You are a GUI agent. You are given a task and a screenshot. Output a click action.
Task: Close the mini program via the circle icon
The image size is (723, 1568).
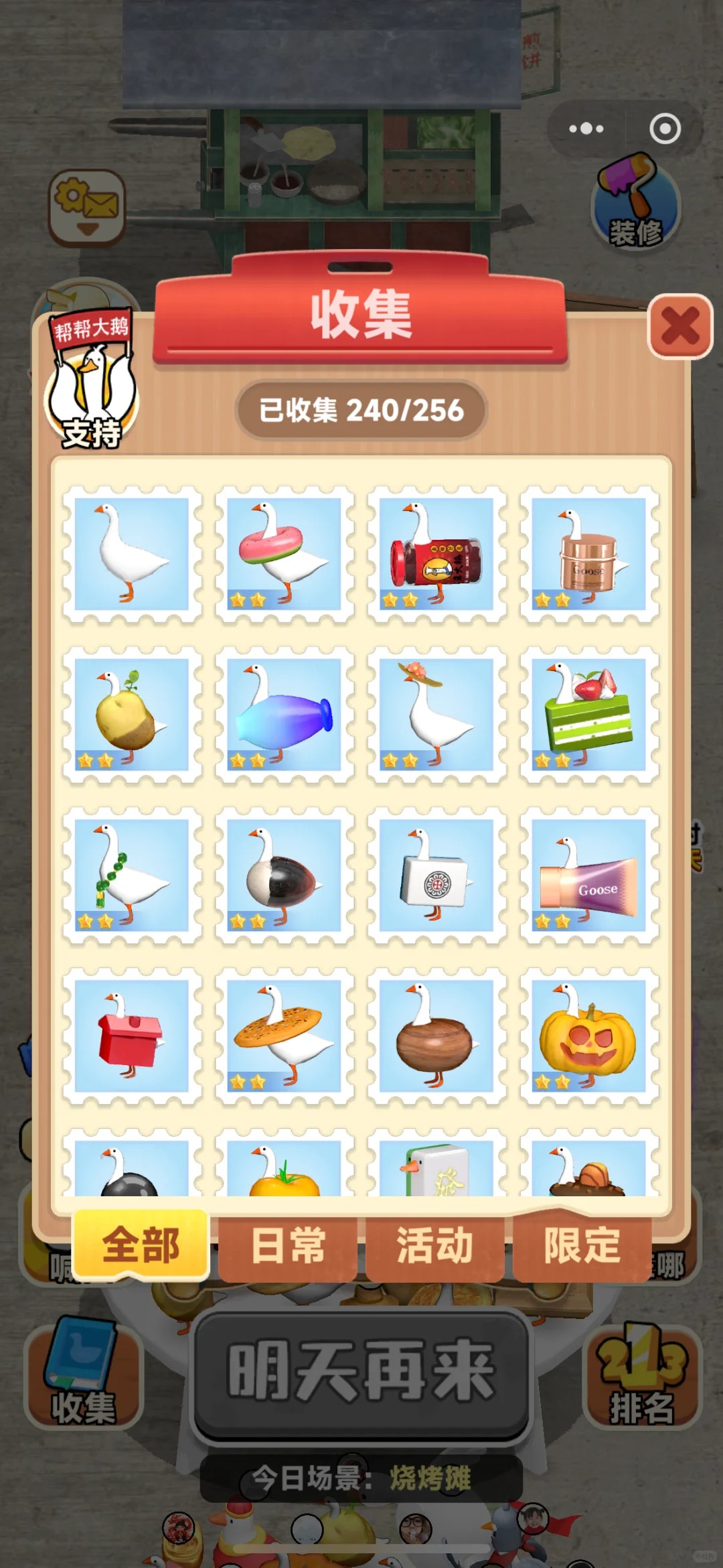(x=665, y=129)
